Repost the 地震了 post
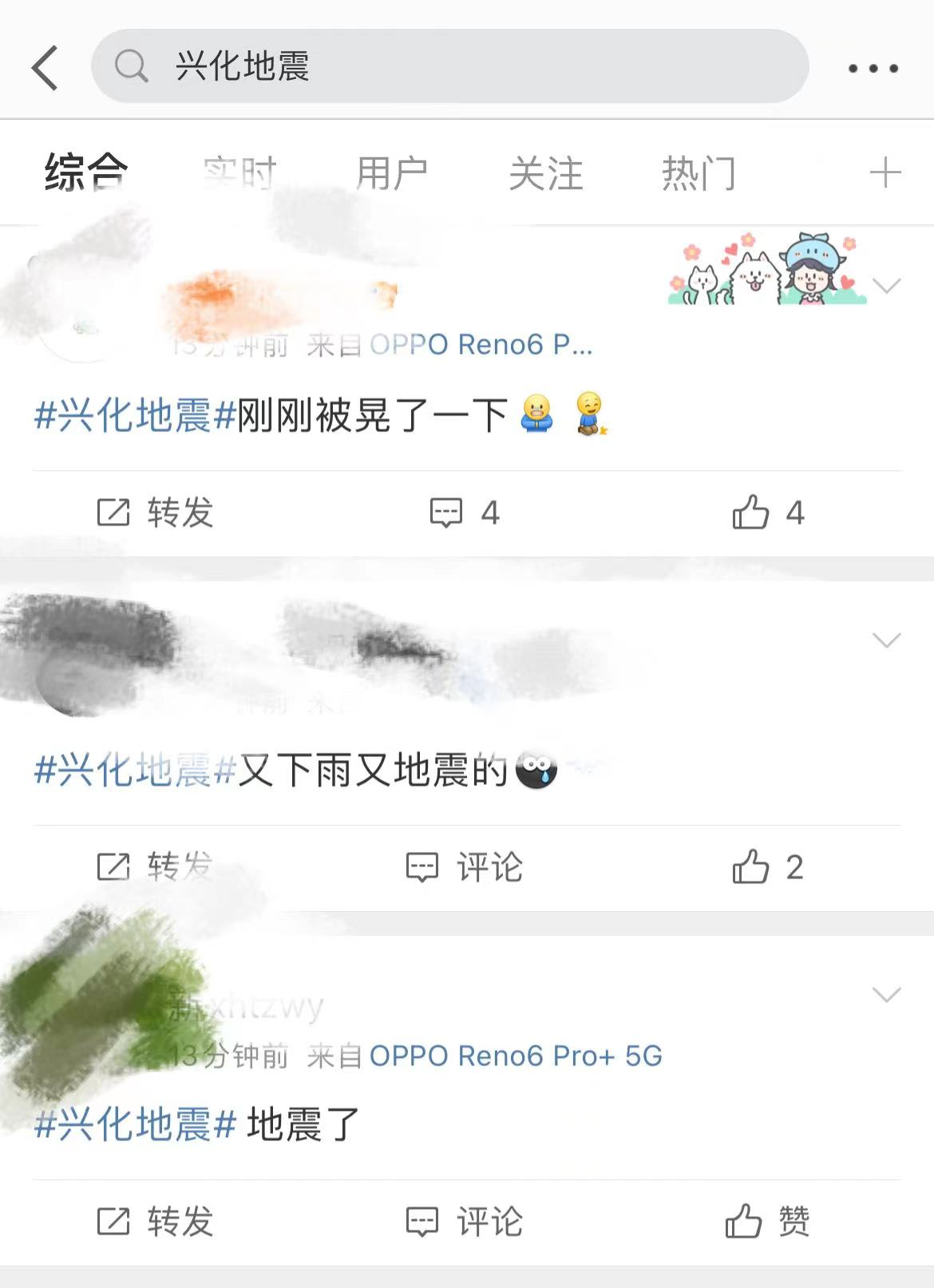This screenshot has height=1288, width=934. (156, 1222)
